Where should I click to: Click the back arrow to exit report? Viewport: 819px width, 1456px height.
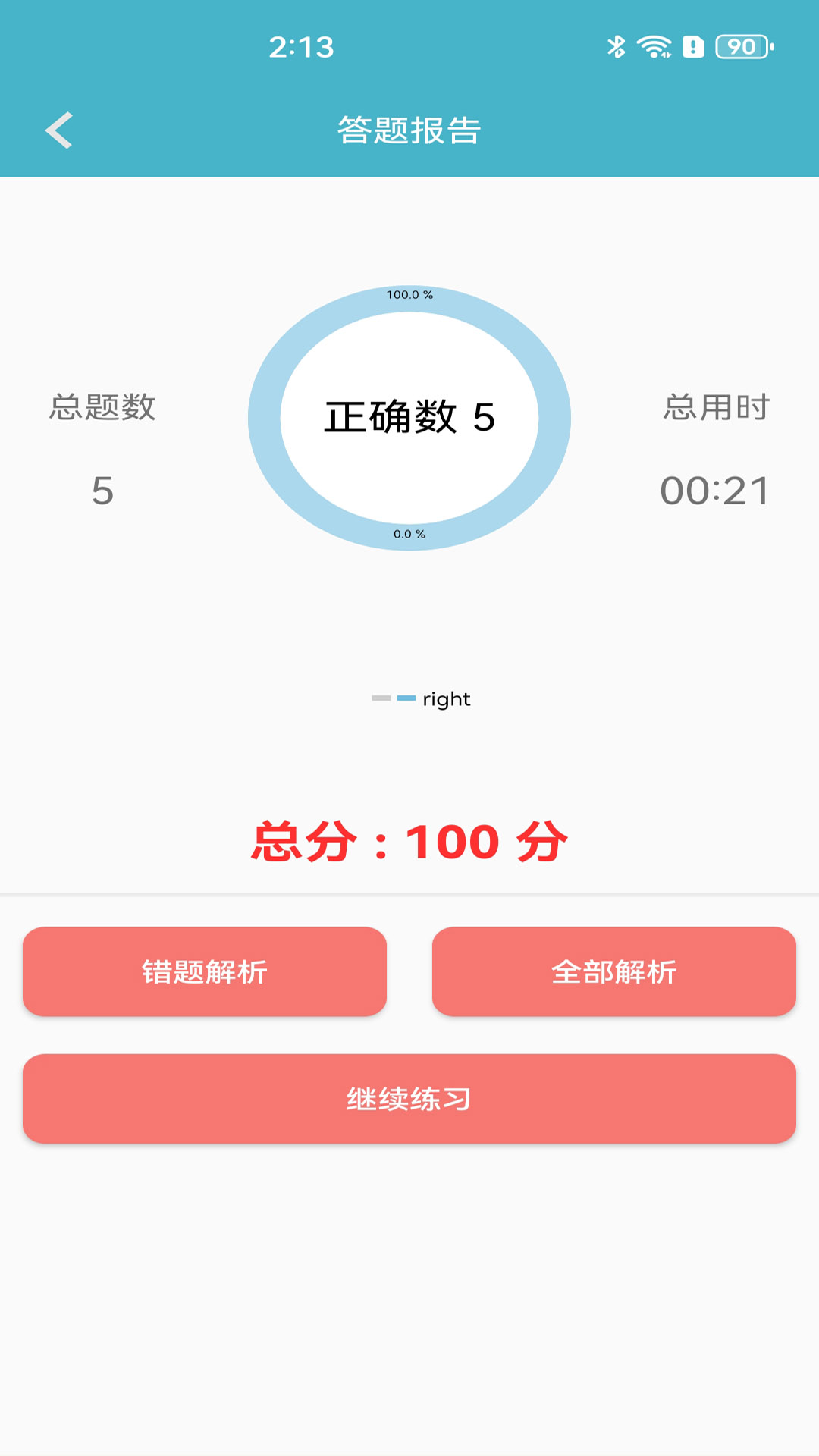[x=58, y=130]
